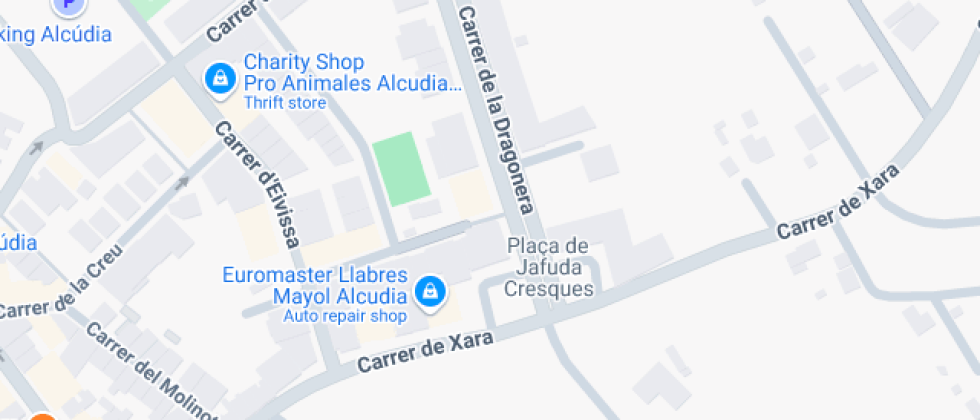Select Euromaster Llabres Mayol Alcudia pin
Screen dimensions: 980x420
pyautogui.click(x=430, y=292)
